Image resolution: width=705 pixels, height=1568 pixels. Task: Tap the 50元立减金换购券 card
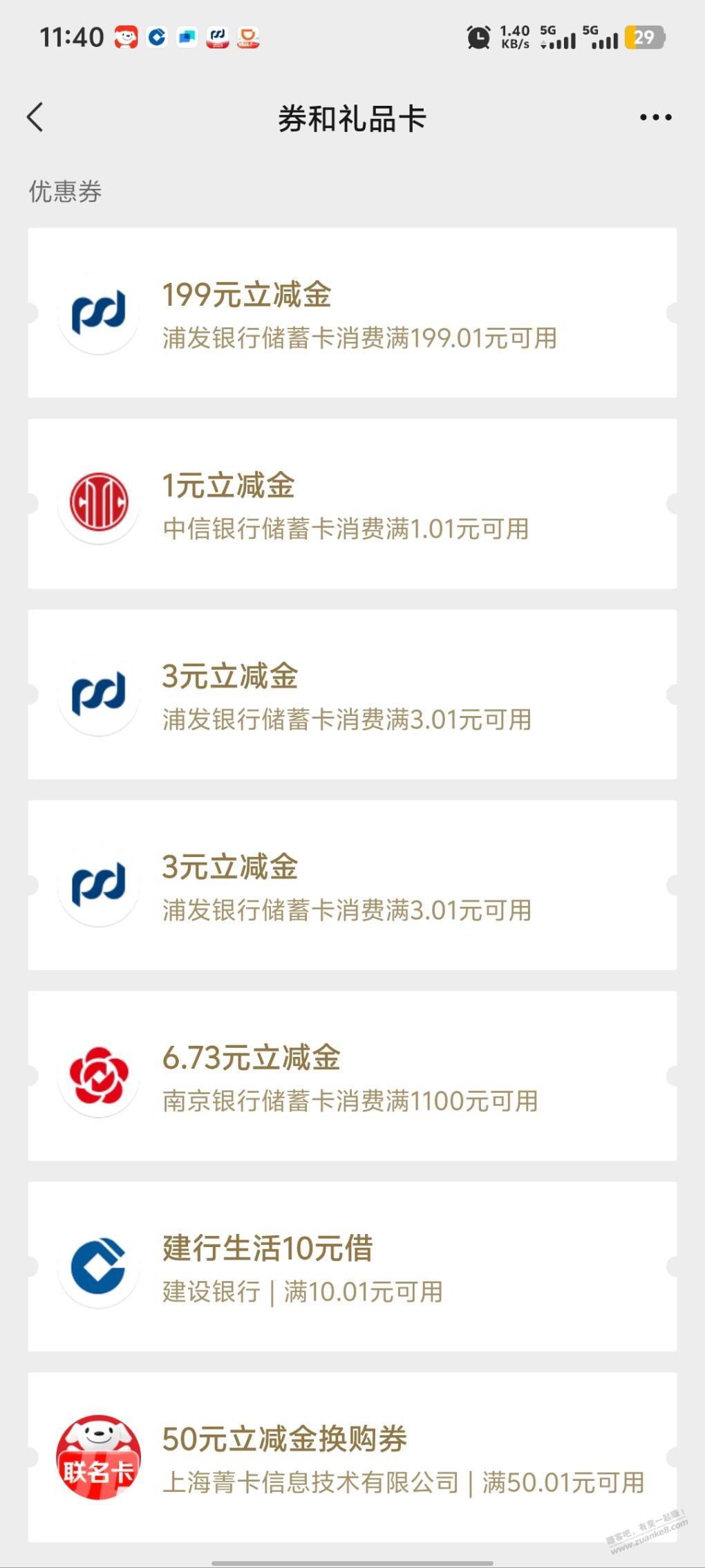[352, 1457]
